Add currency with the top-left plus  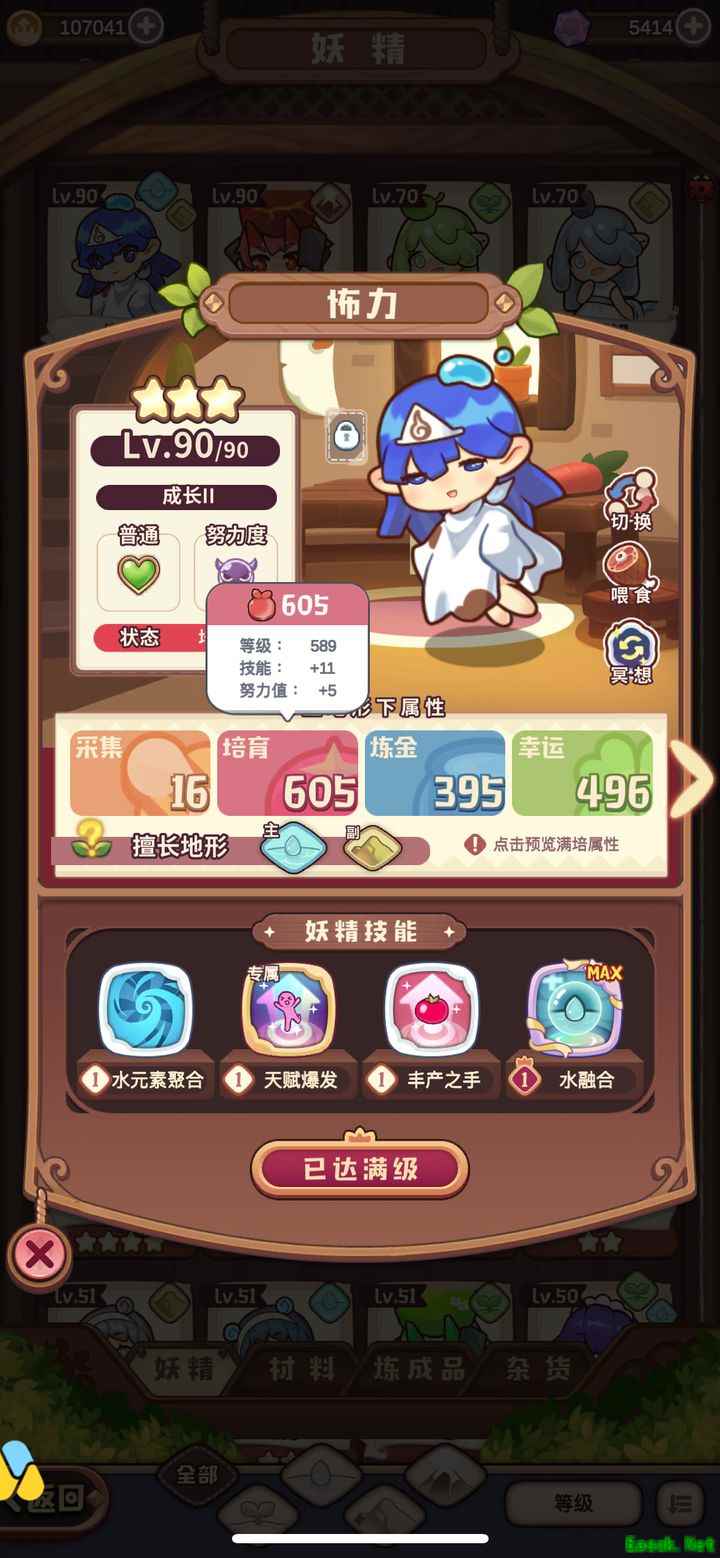point(147,27)
